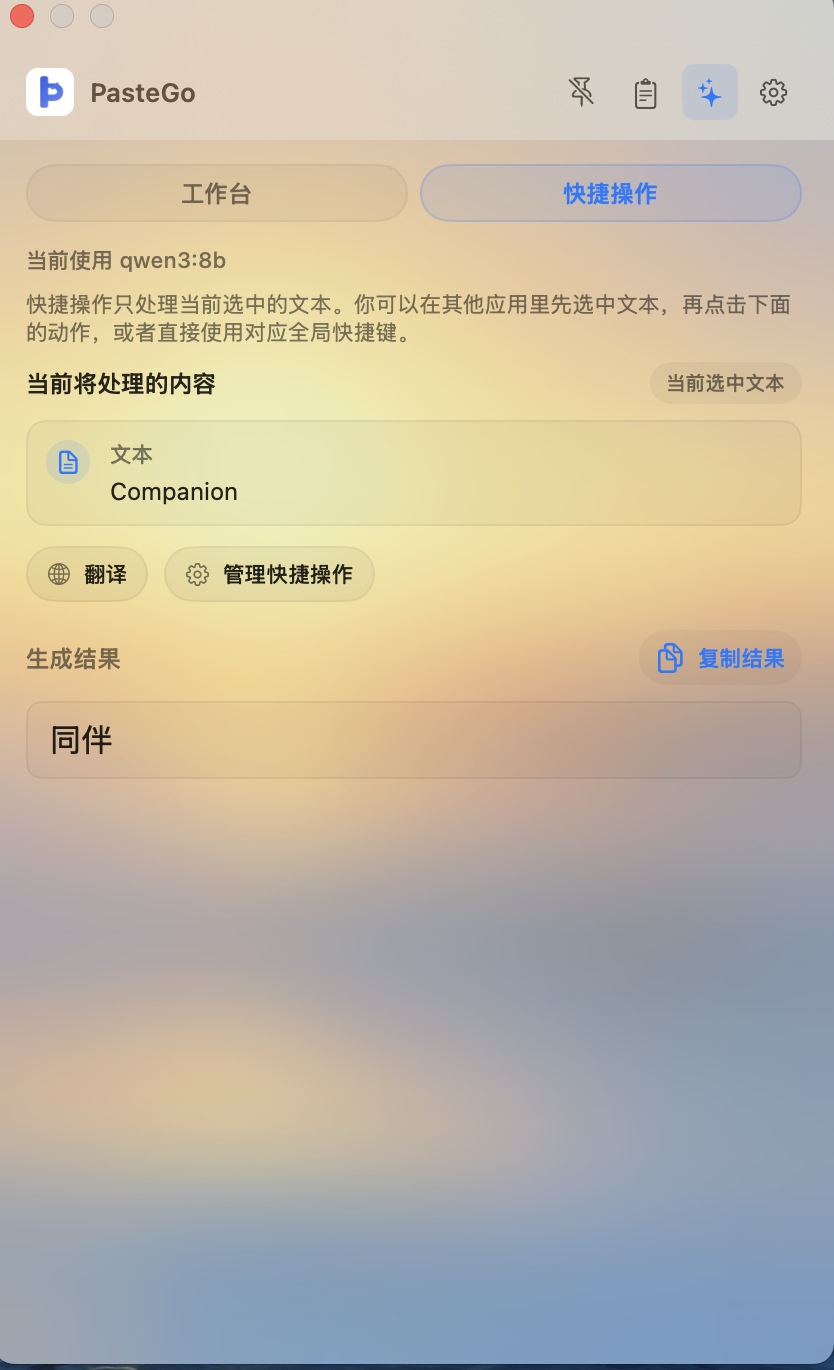Click the PasteGo app logo
Screen dimensions: 834x1370
tap(50, 92)
